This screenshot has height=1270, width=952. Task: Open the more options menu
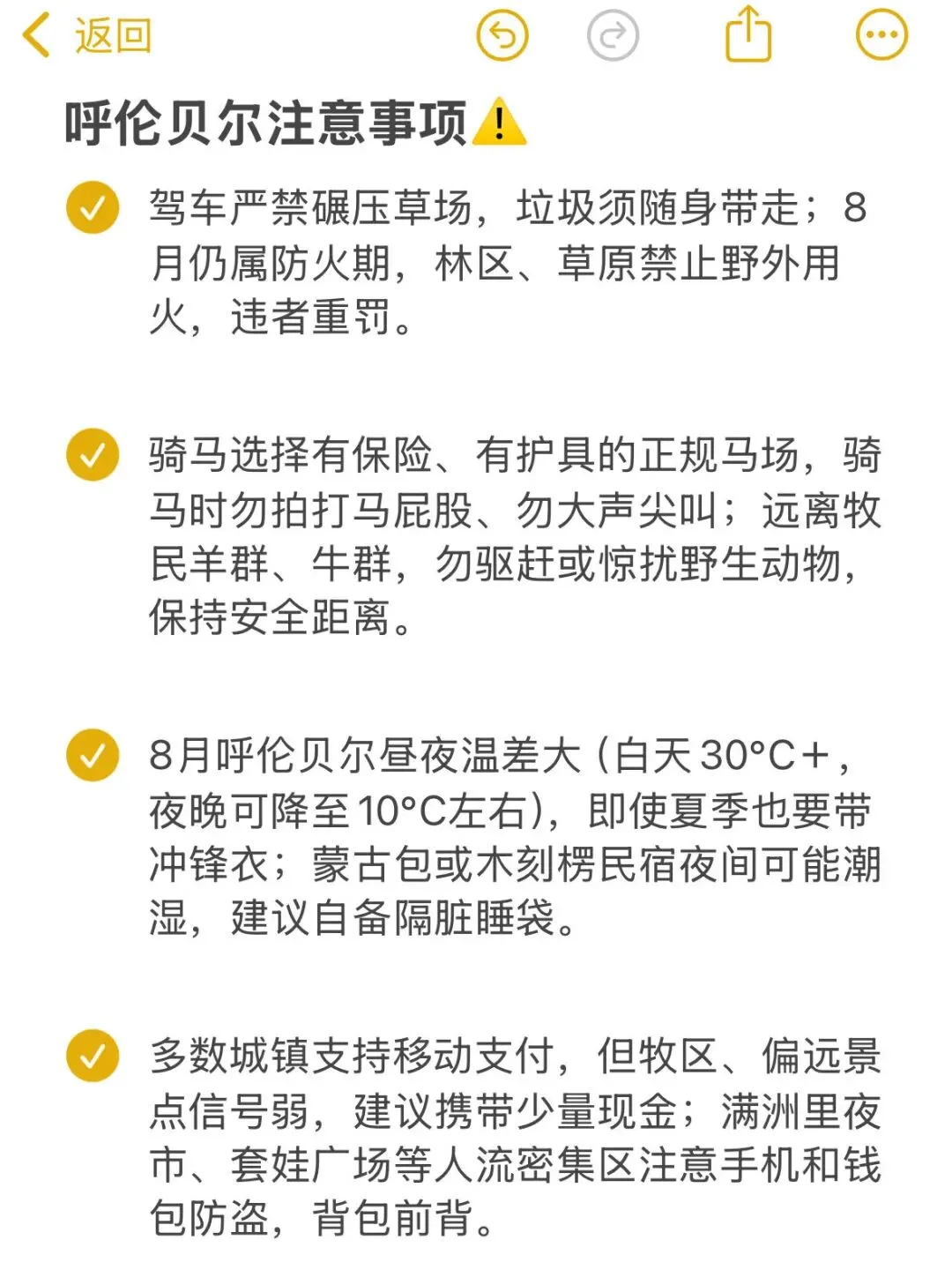pos(882,35)
